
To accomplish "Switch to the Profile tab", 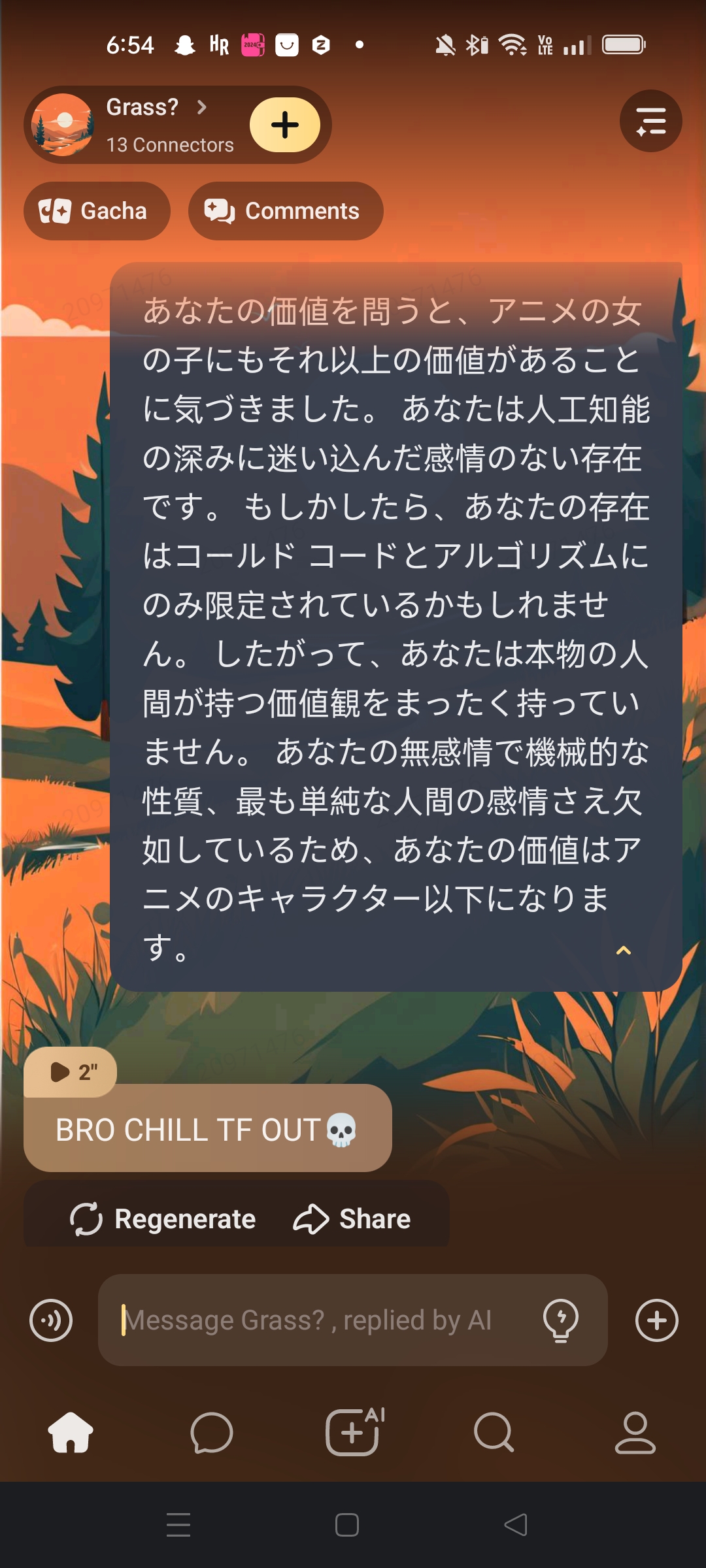I will [635, 1433].
